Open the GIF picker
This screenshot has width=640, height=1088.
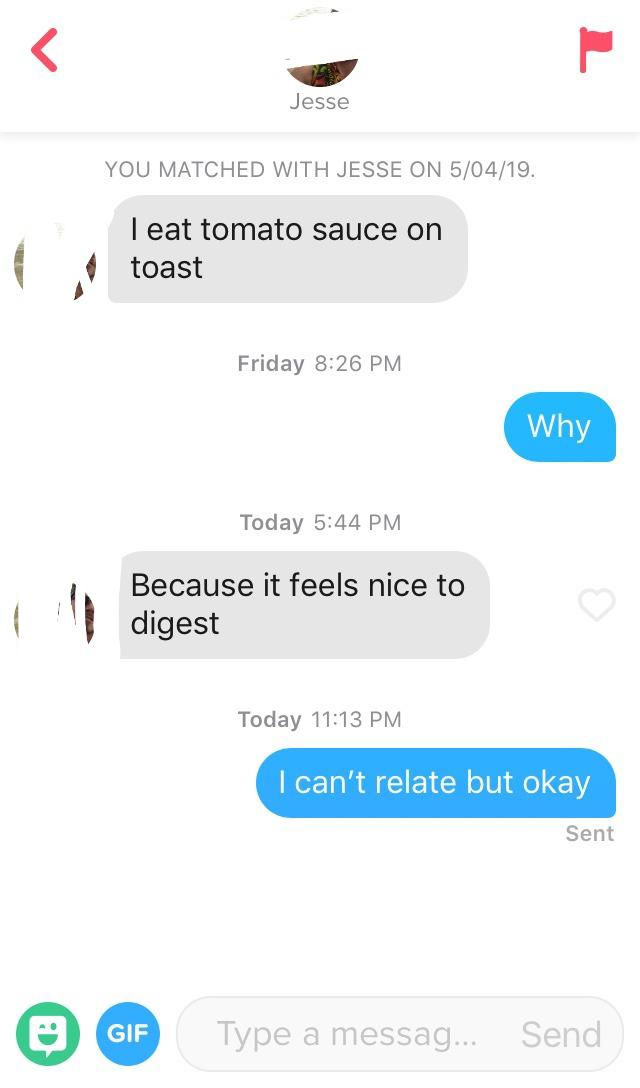click(x=128, y=1033)
